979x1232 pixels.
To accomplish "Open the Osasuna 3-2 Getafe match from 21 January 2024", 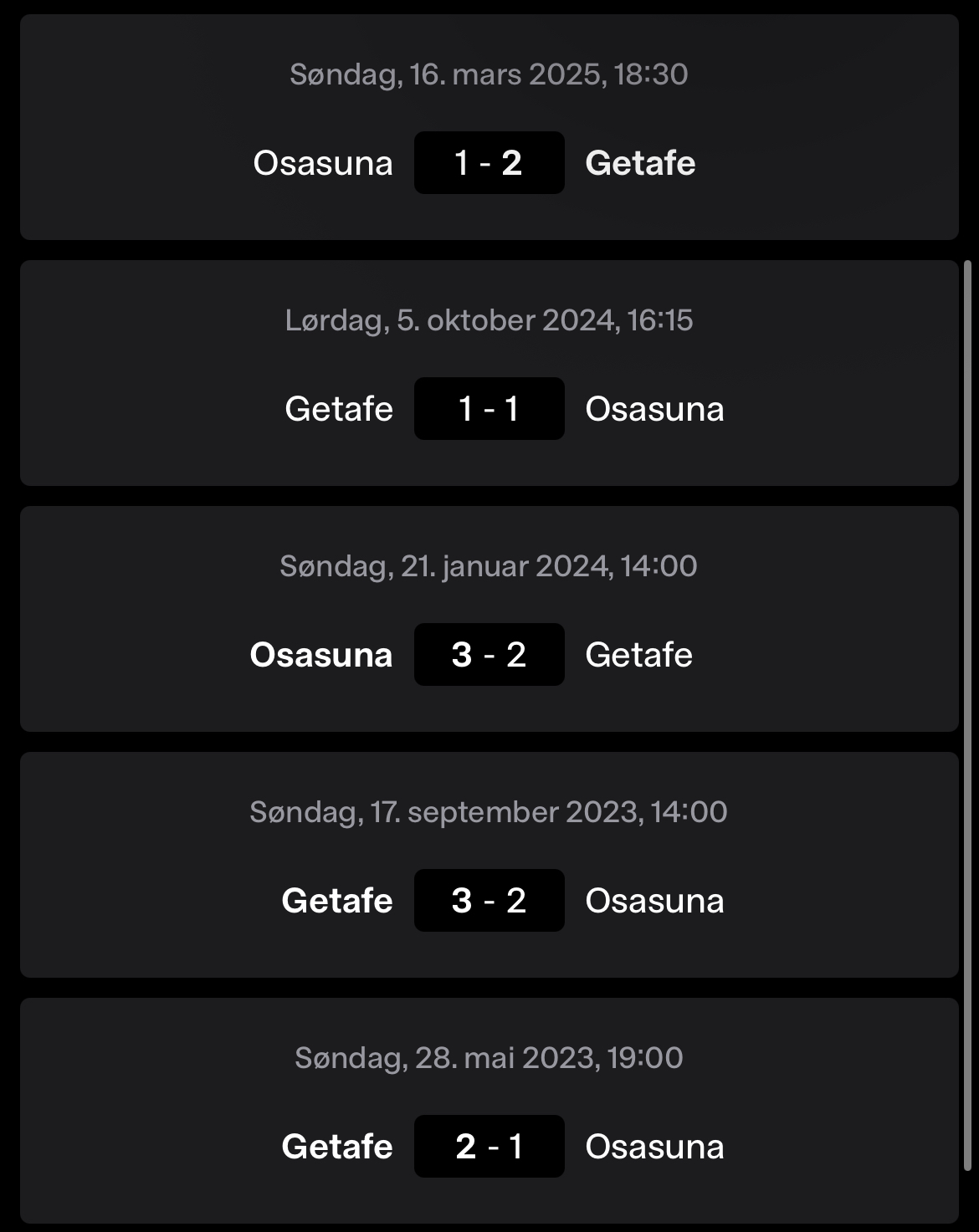I will (489, 654).
